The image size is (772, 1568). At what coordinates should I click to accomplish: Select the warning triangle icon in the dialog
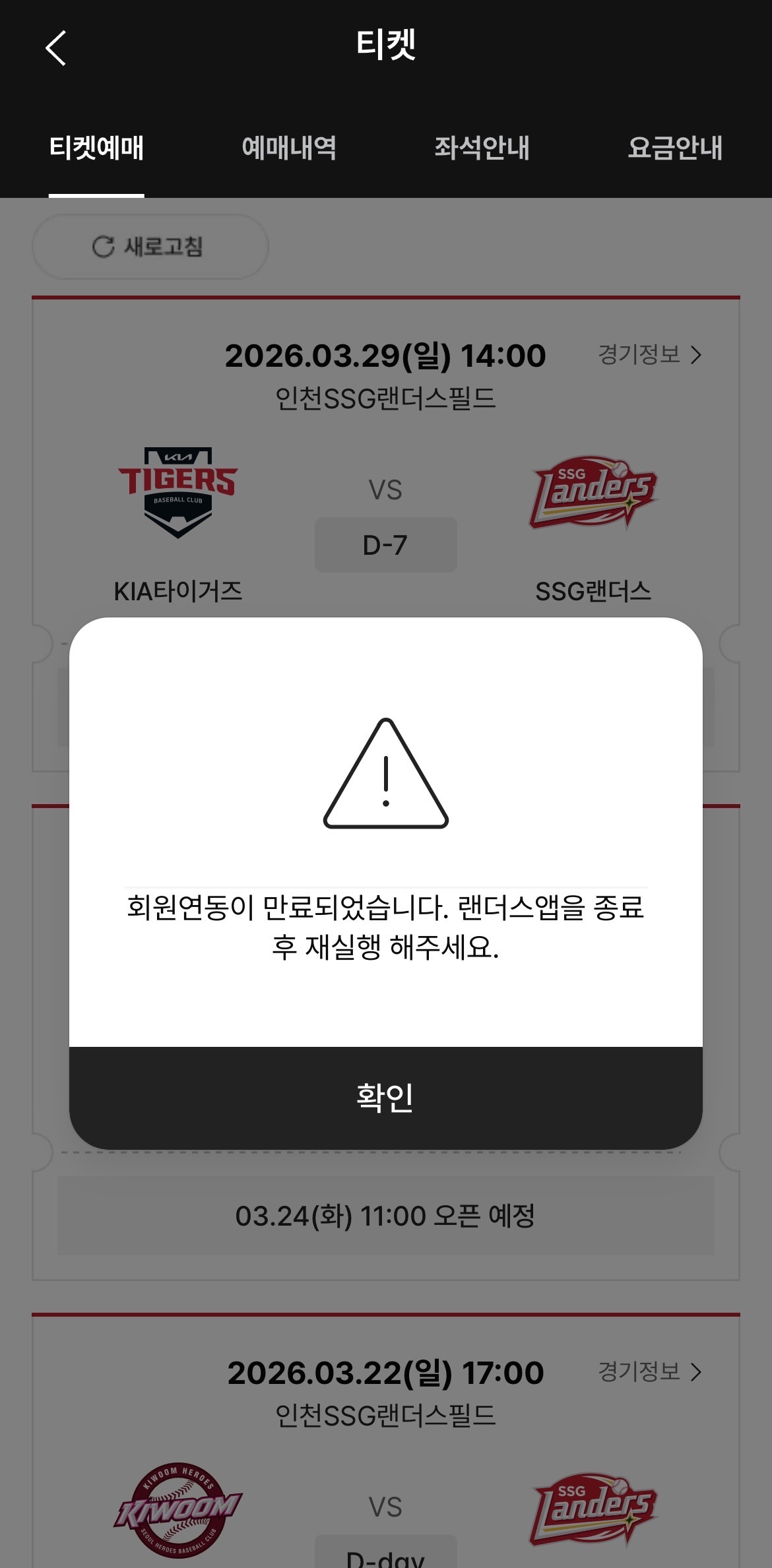pyautogui.click(x=386, y=775)
